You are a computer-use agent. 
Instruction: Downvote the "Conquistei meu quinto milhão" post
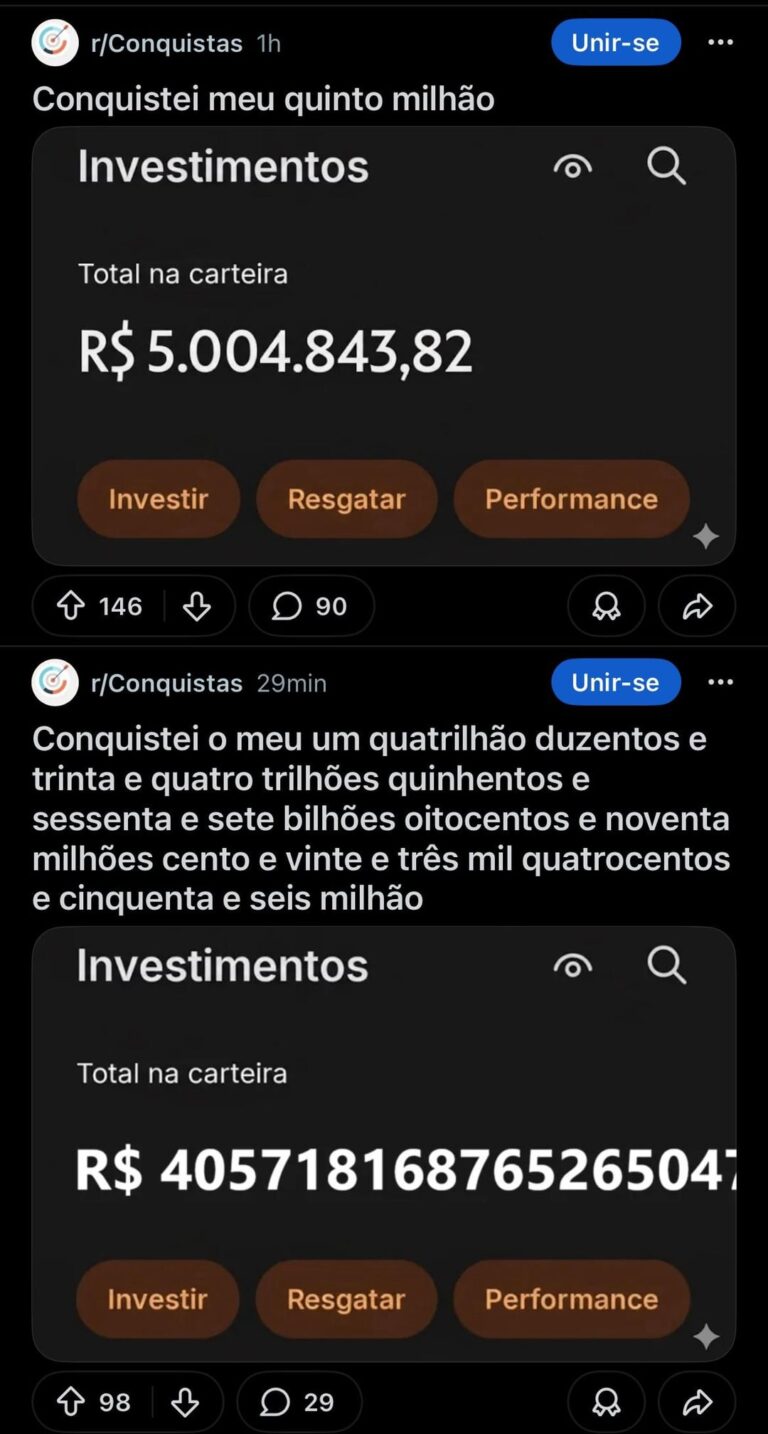coord(197,606)
